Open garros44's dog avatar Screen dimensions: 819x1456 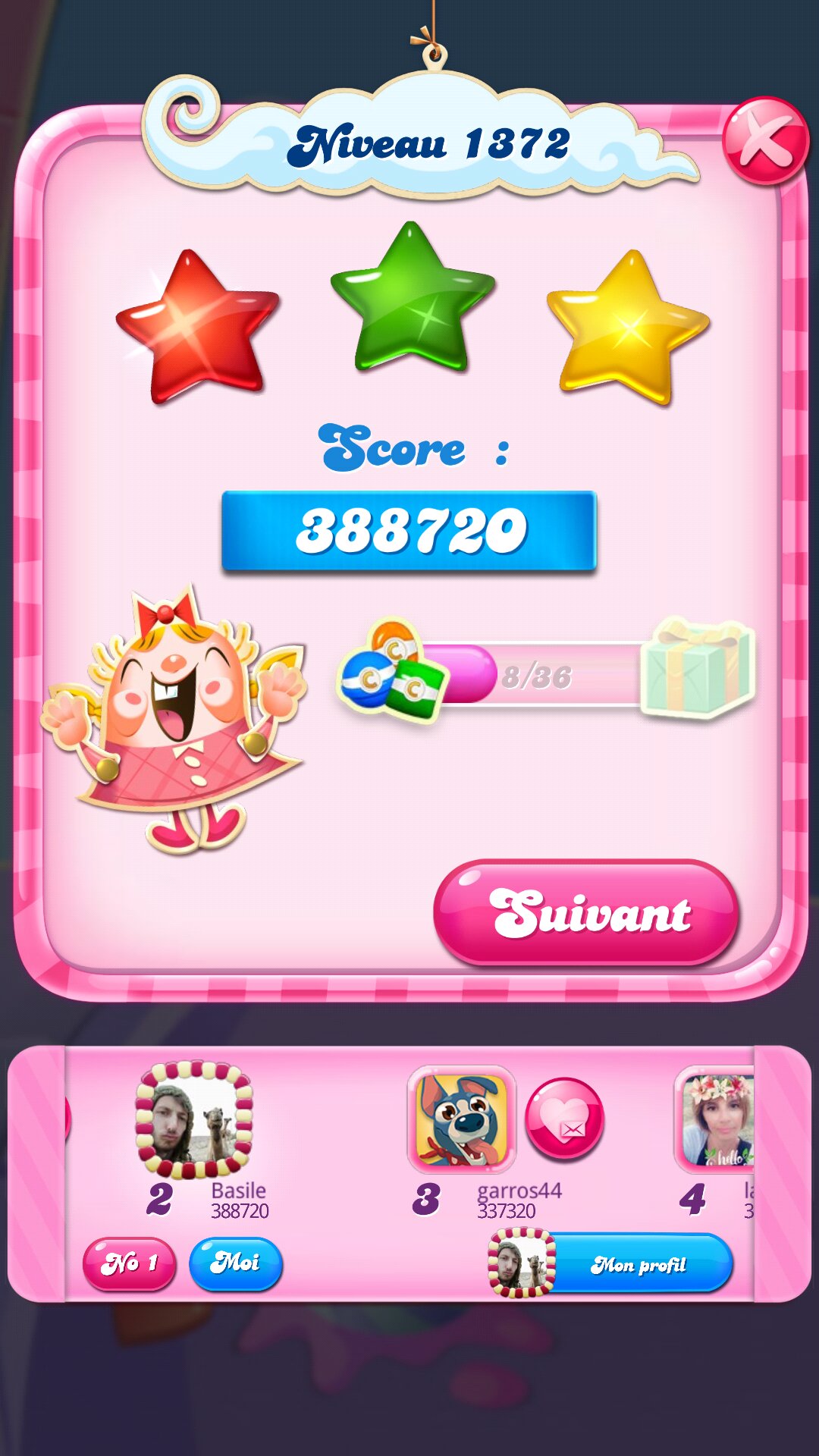[x=461, y=1119]
